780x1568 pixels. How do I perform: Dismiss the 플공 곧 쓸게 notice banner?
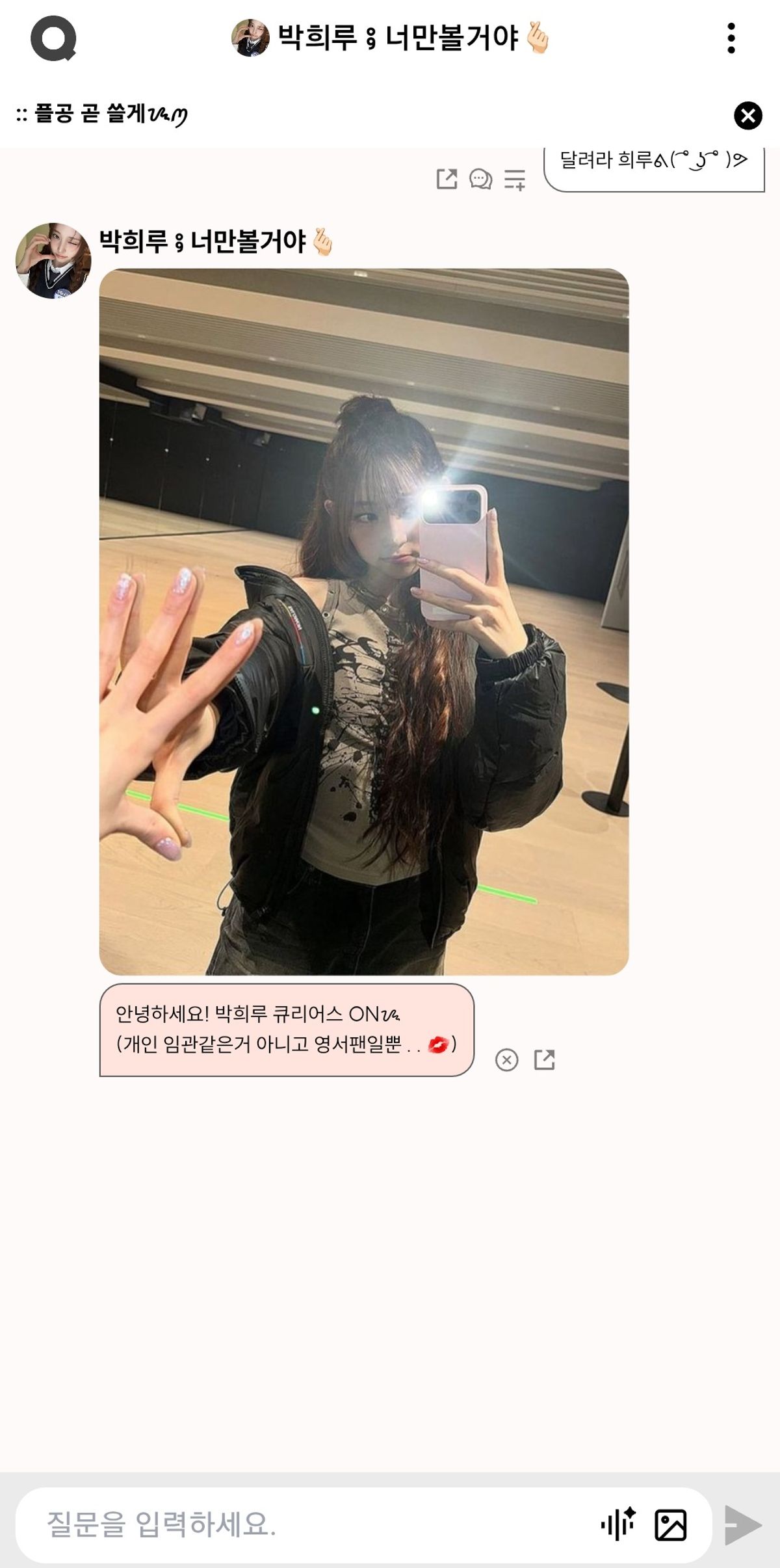[747, 116]
